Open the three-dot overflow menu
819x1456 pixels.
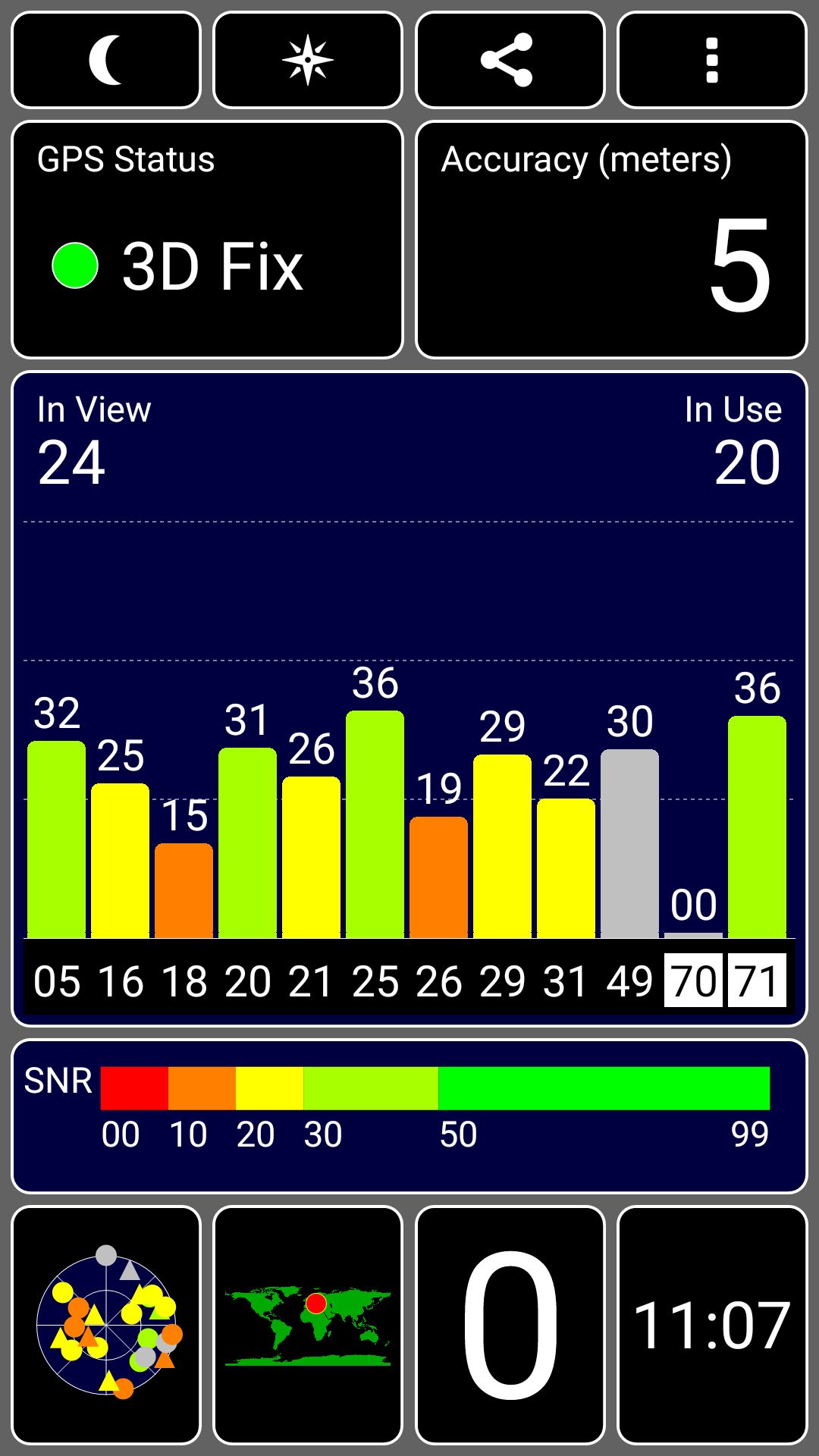(712, 60)
